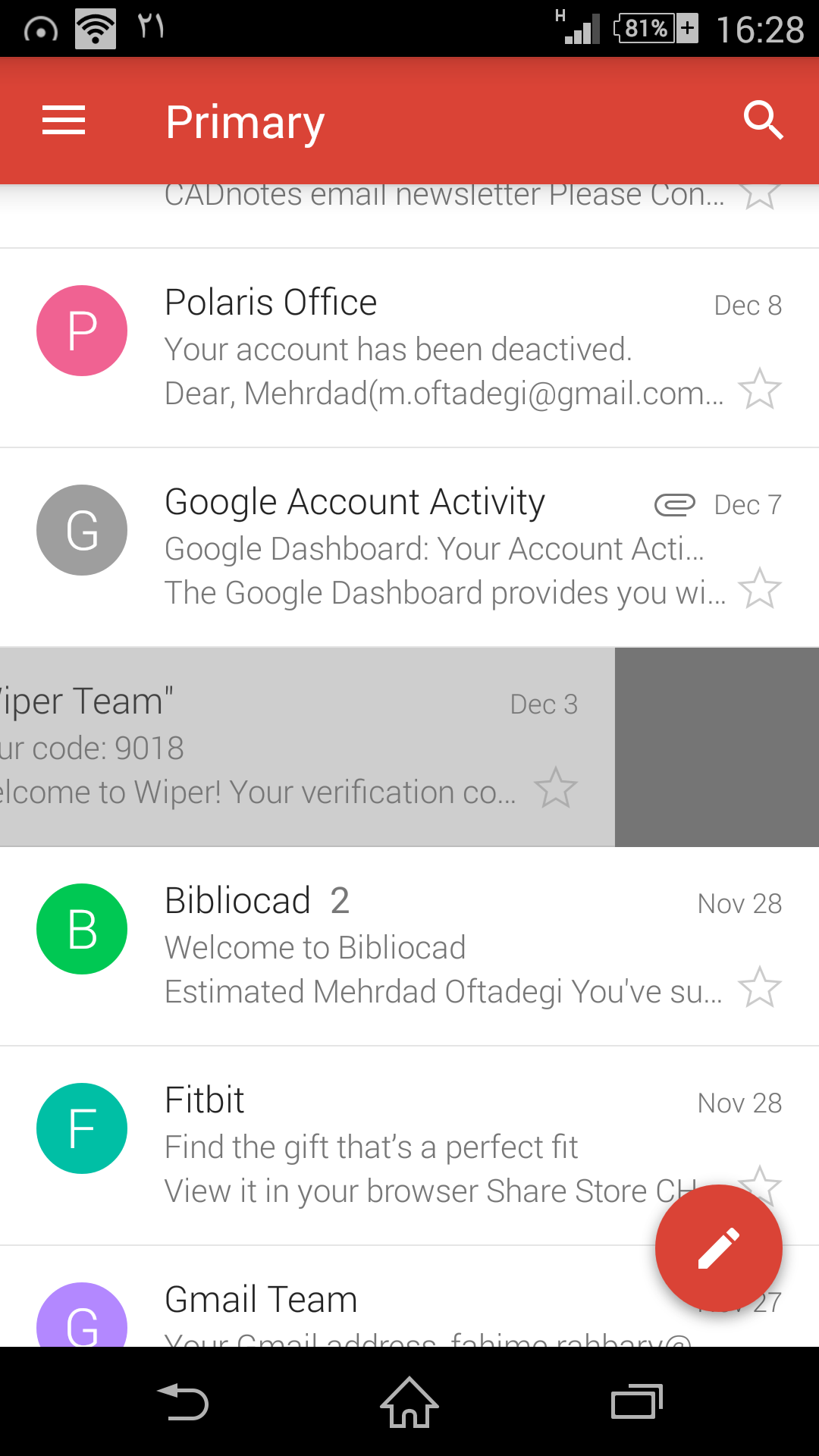Click the attachment paperclip on Google Account Activity
819x1456 pixels.
pos(674,504)
